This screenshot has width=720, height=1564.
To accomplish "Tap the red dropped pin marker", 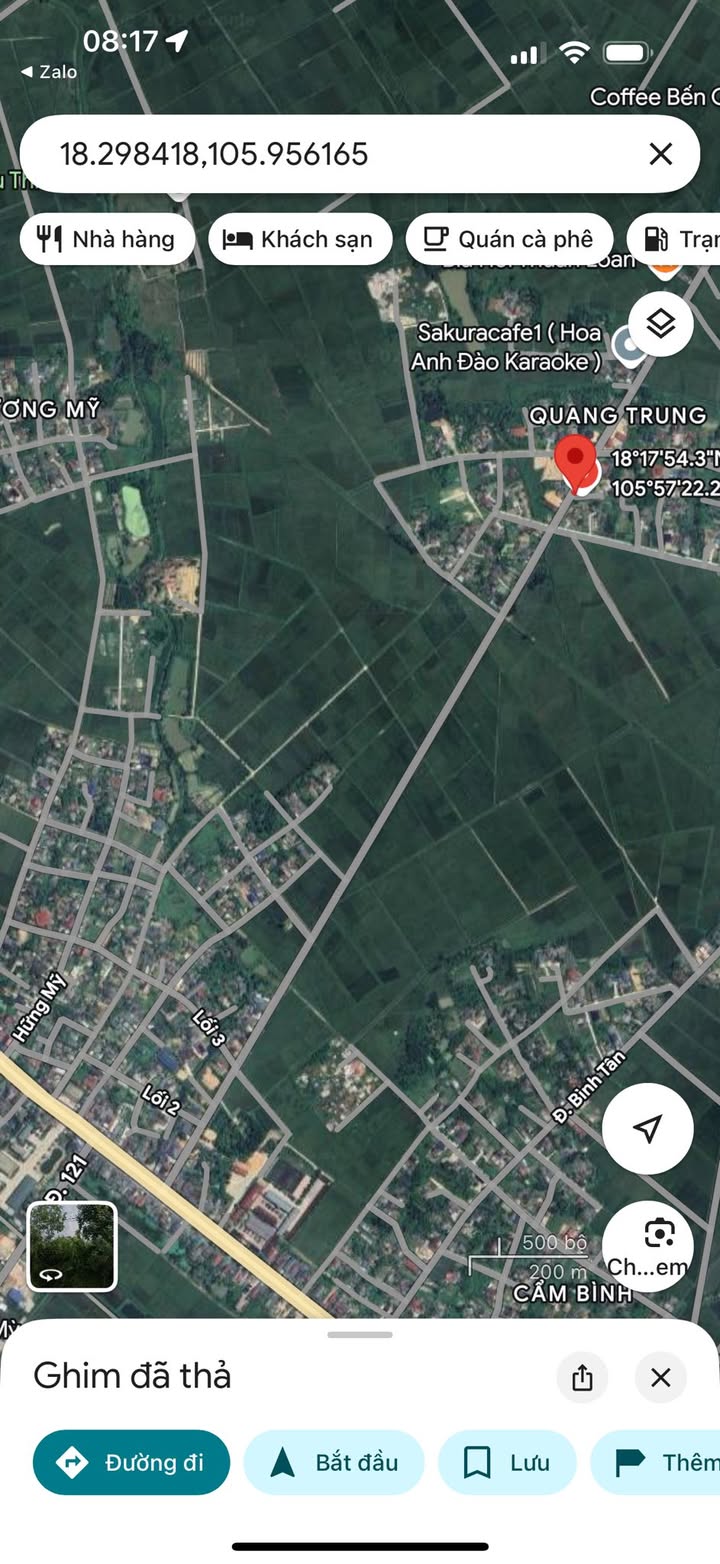I will 575,462.
